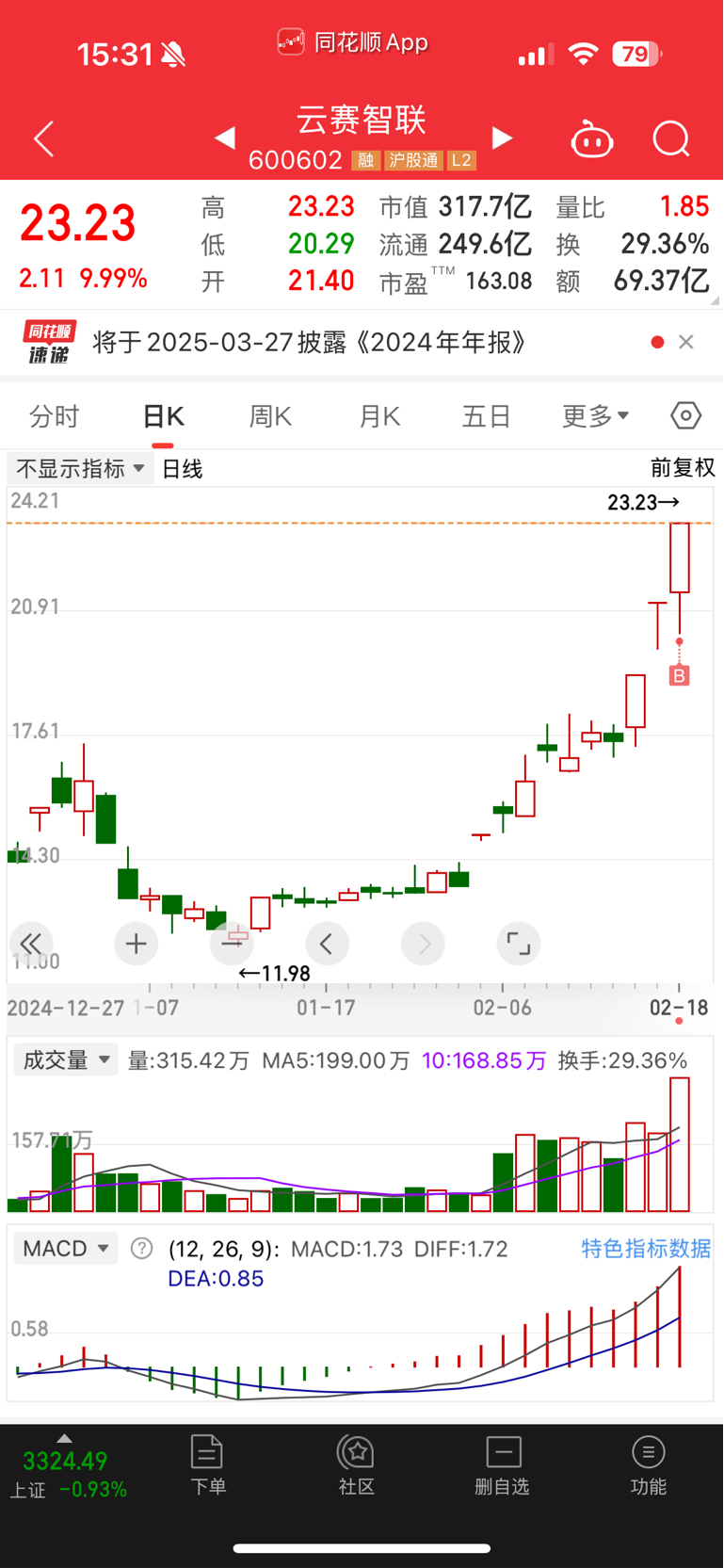This screenshot has height=1568, width=724.
Task: Switch to the previous stock
Action: coord(224,139)
